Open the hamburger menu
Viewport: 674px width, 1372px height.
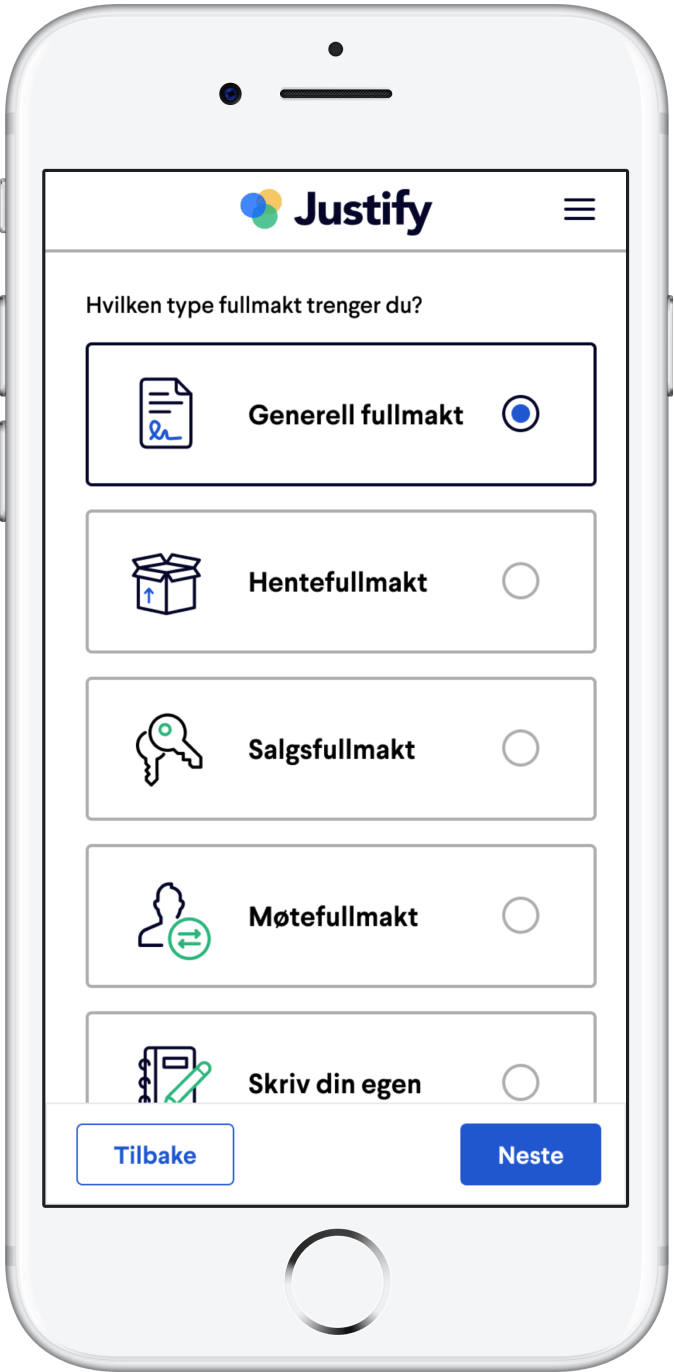579,209
